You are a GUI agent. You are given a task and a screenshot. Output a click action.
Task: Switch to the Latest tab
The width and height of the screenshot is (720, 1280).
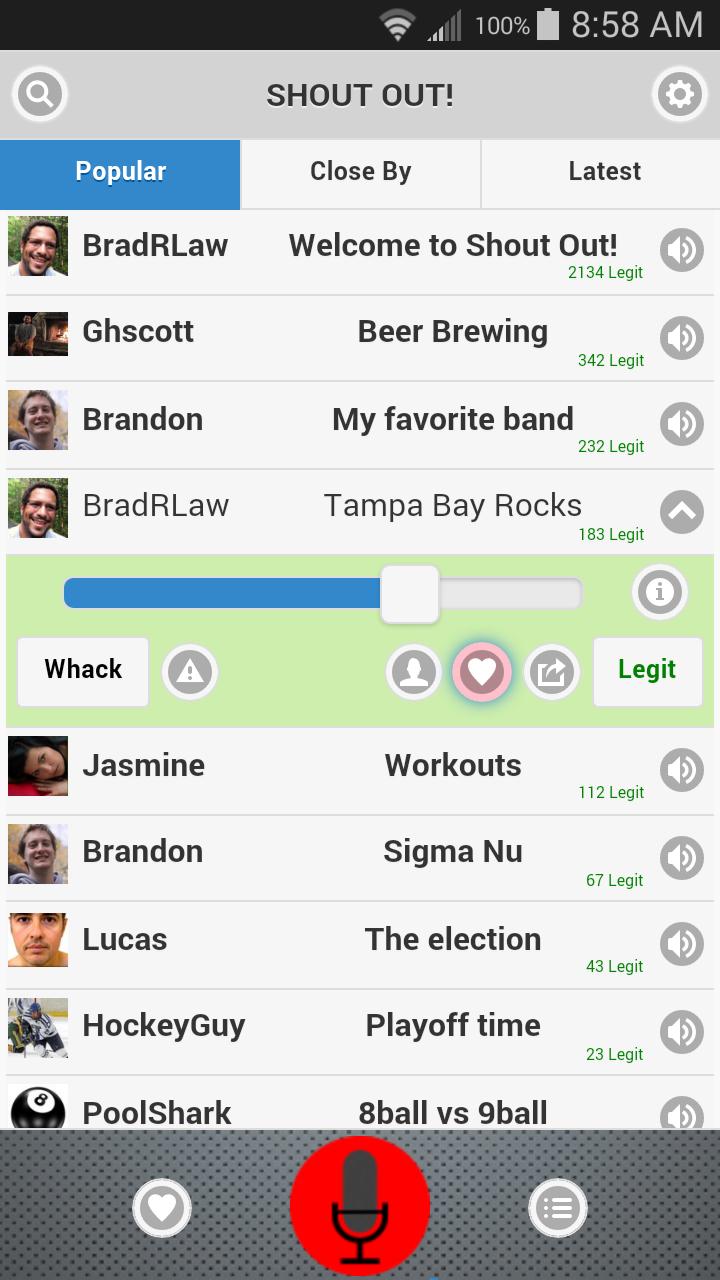pyautogui.click(x=604, y=172)
